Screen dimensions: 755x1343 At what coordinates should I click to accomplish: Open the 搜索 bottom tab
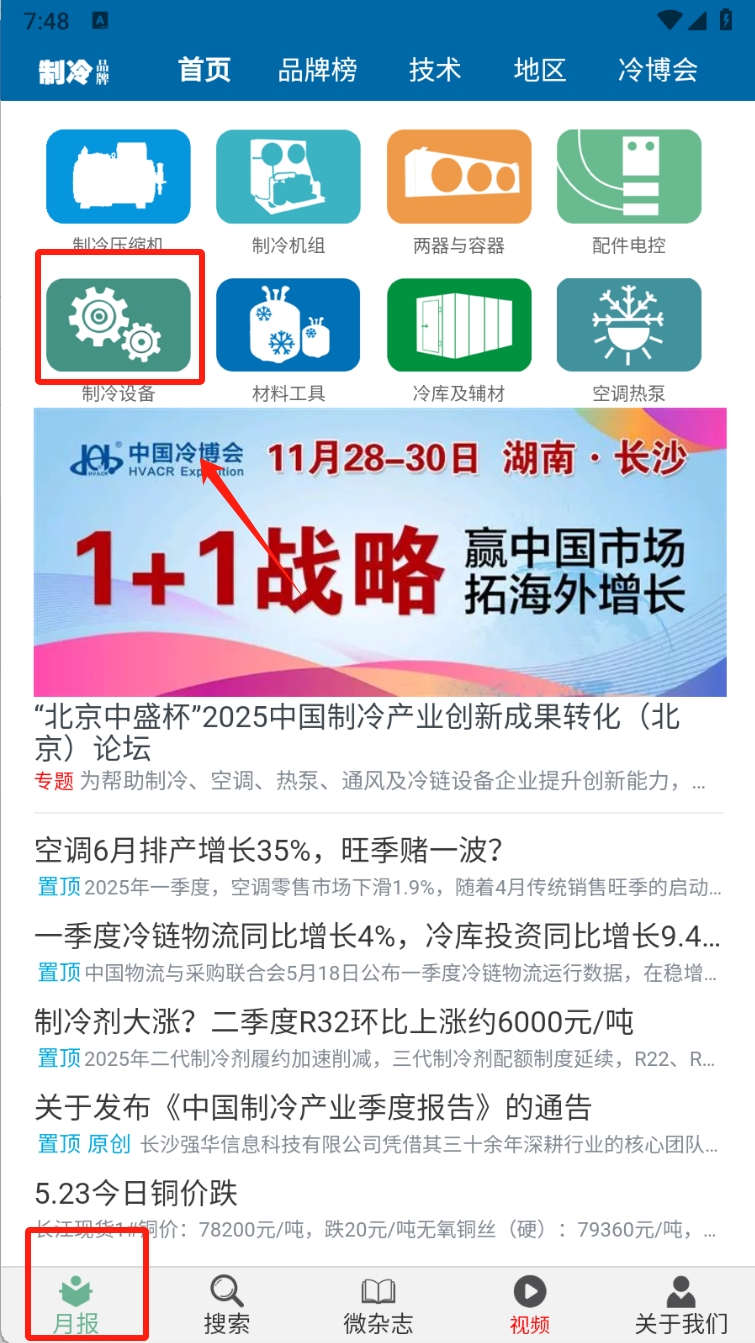click(227, 1304)
